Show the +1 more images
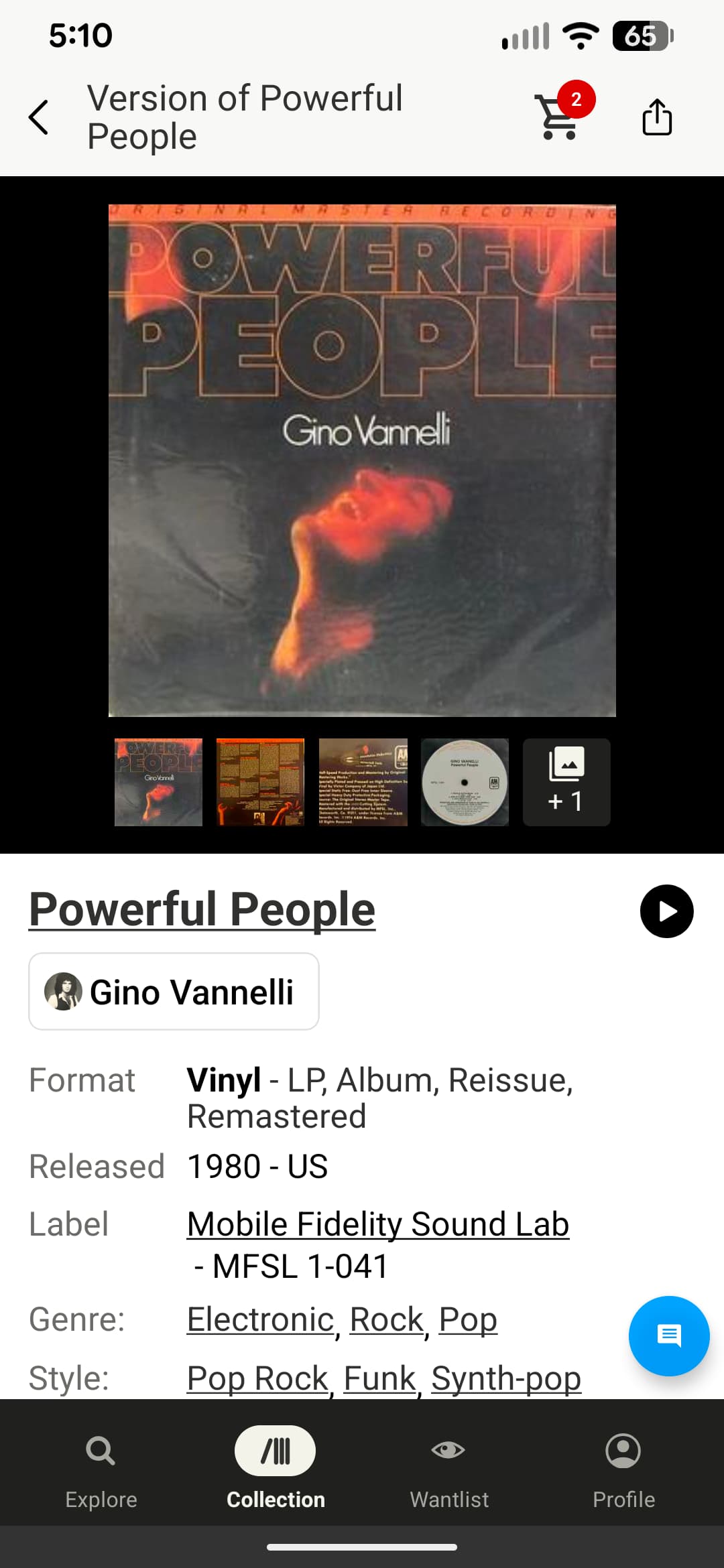The height and width of the screenshot is (1568, 724). (566, 782)
